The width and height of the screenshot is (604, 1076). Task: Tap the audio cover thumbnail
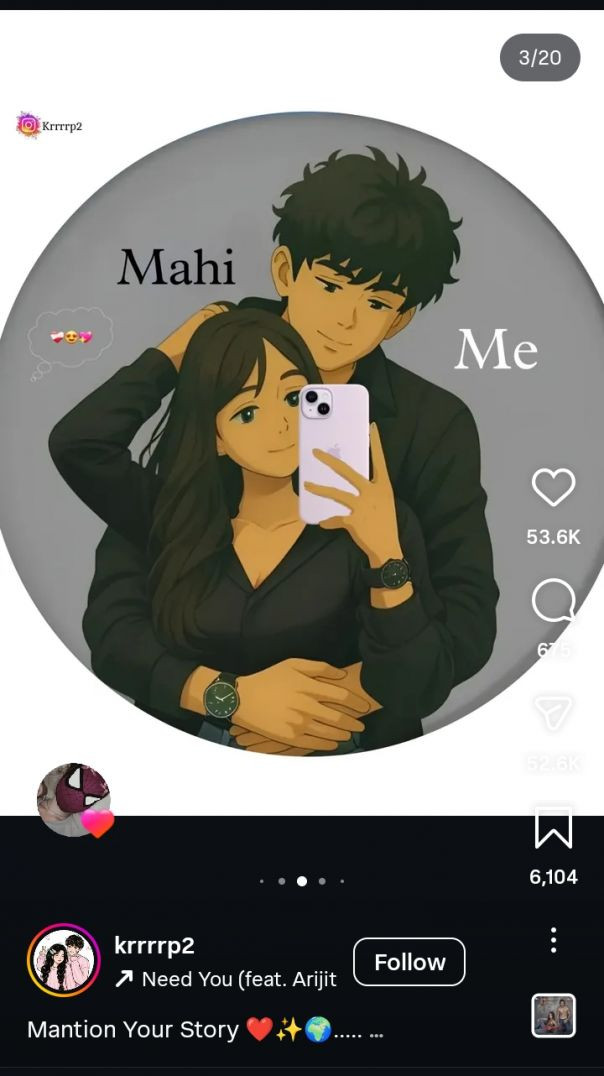(553, 1016)
